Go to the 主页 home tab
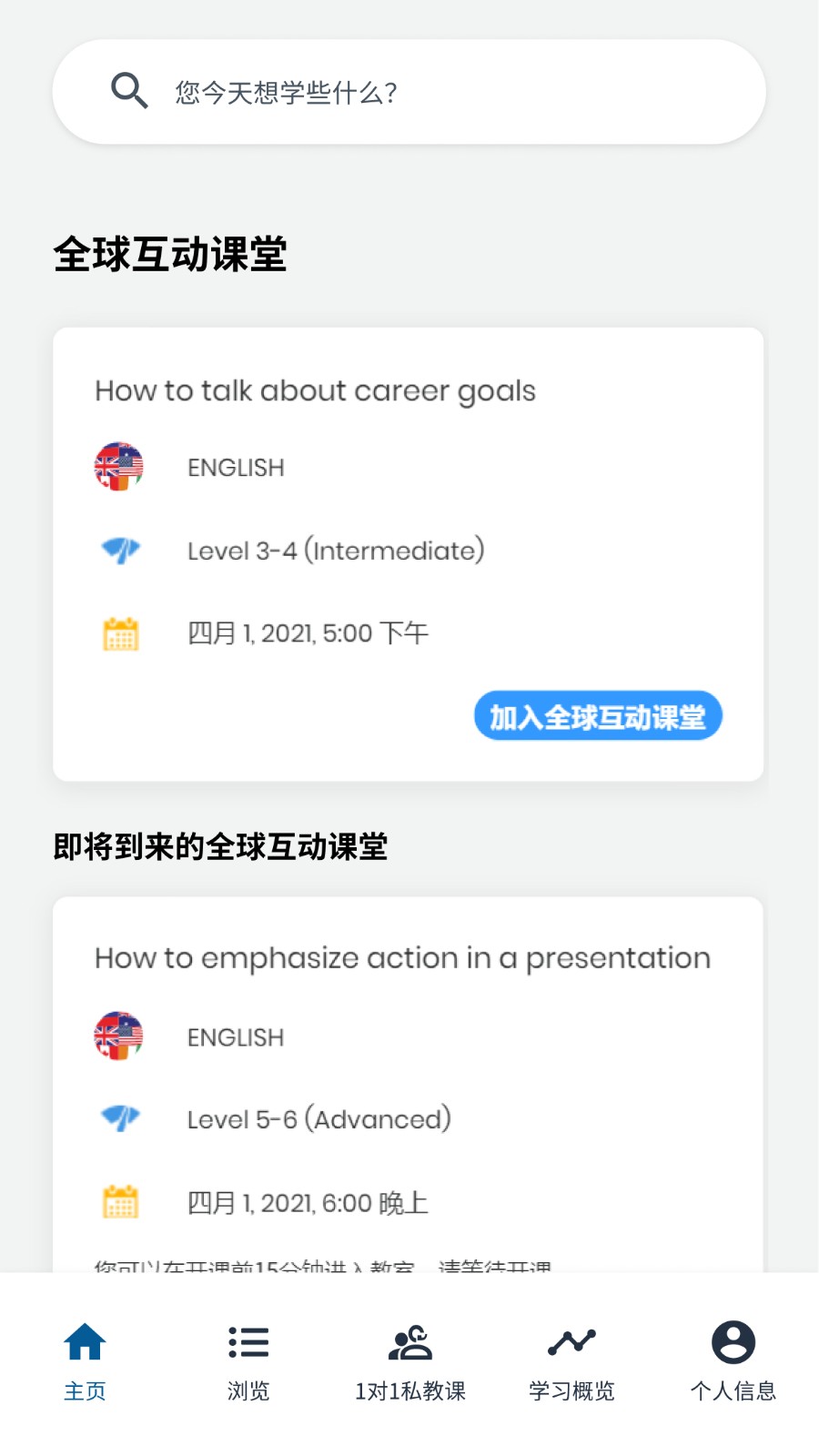 click(85, 1361)
